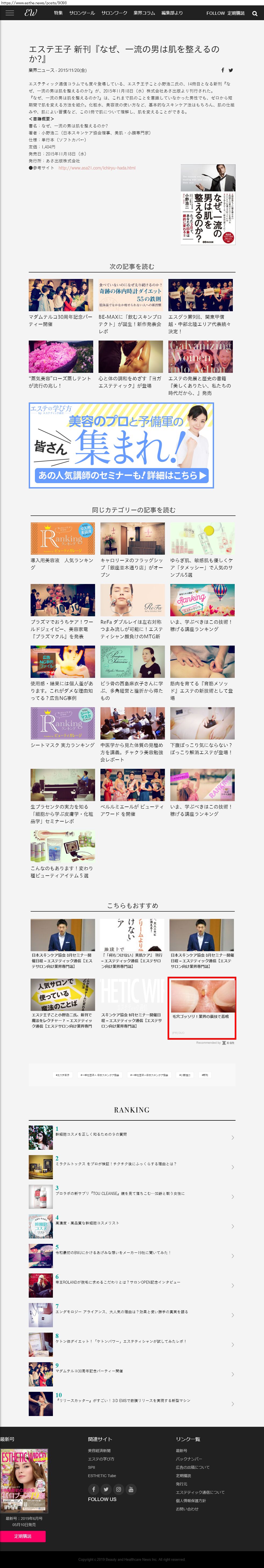Switch to 特集 nav item

(x=58, y=13)
